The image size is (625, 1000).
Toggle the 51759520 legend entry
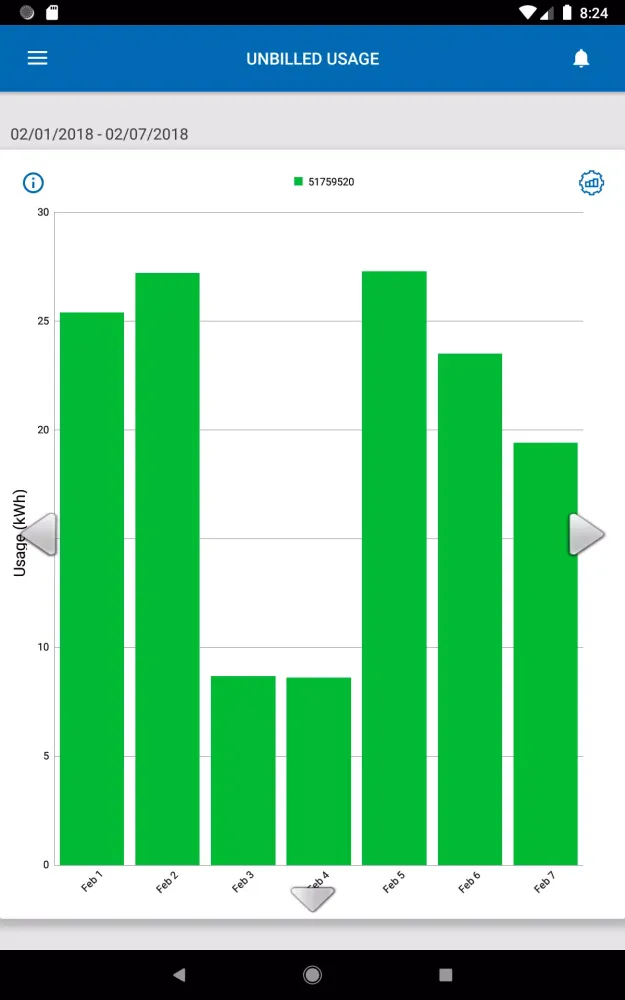[324, 182]
